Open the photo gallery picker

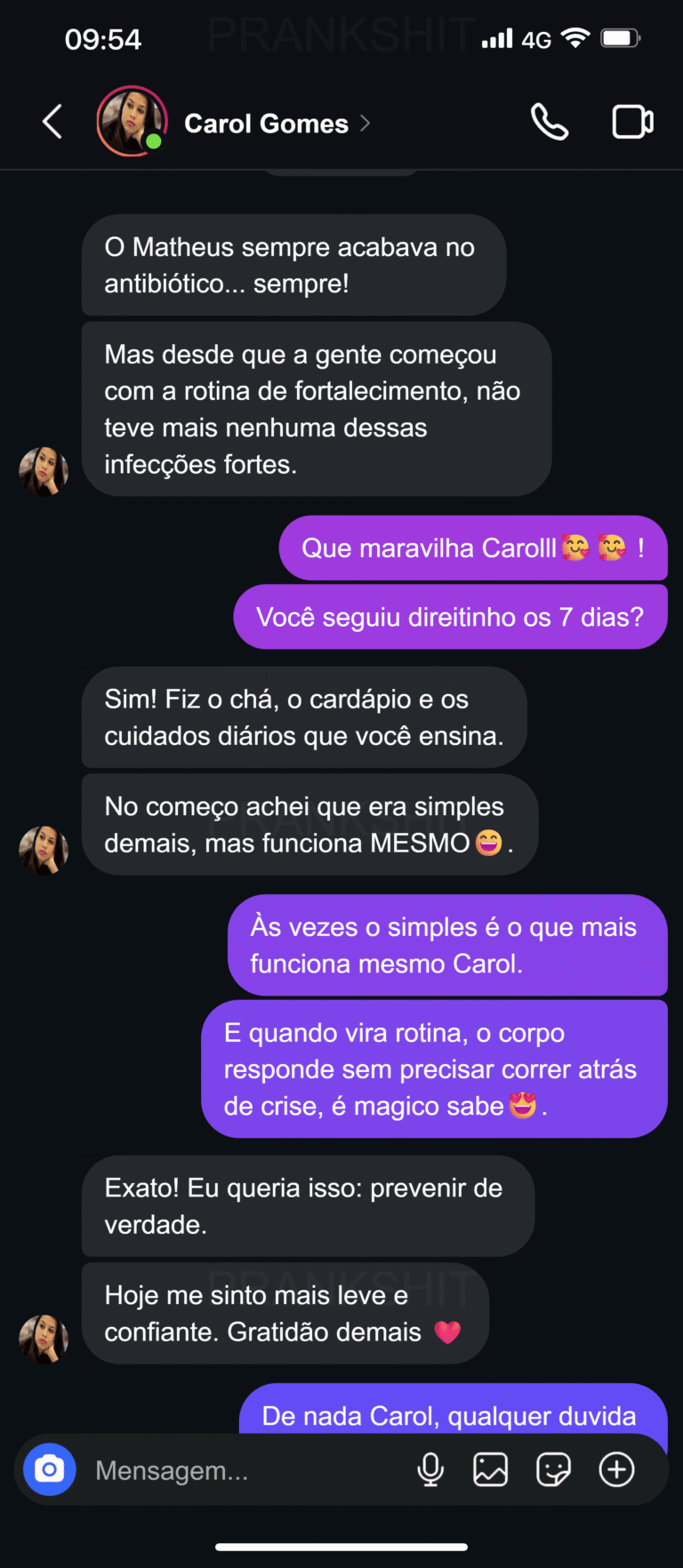coord(490,1469)
